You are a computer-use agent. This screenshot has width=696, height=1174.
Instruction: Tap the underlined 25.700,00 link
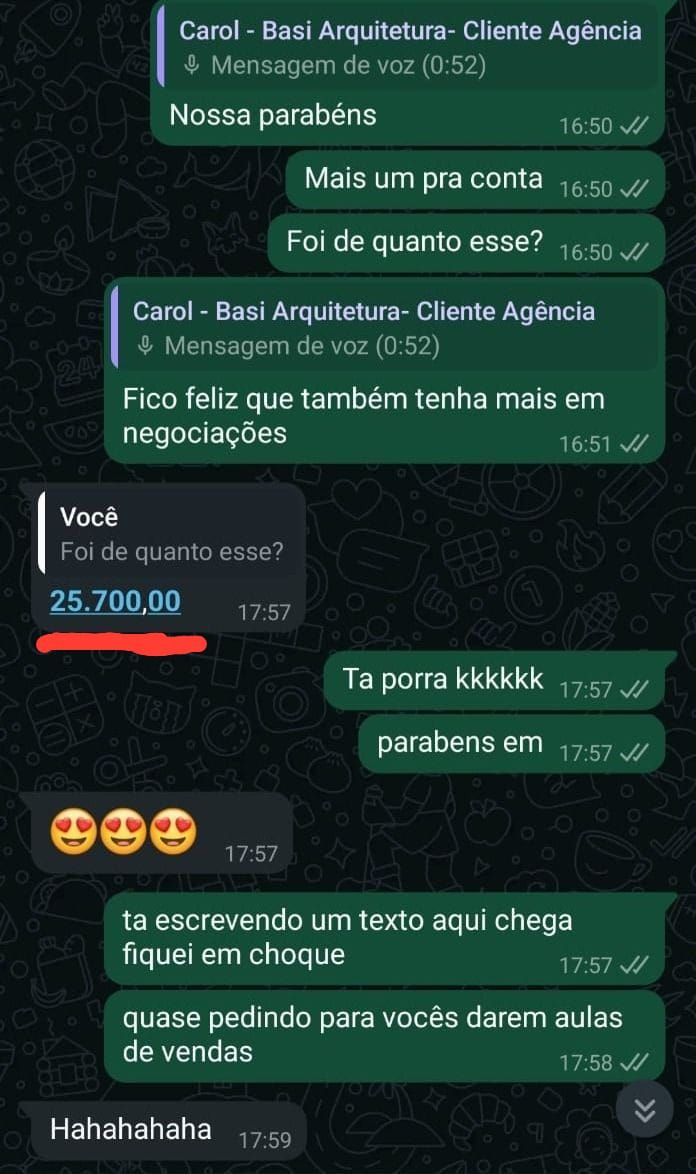[115, 601]
